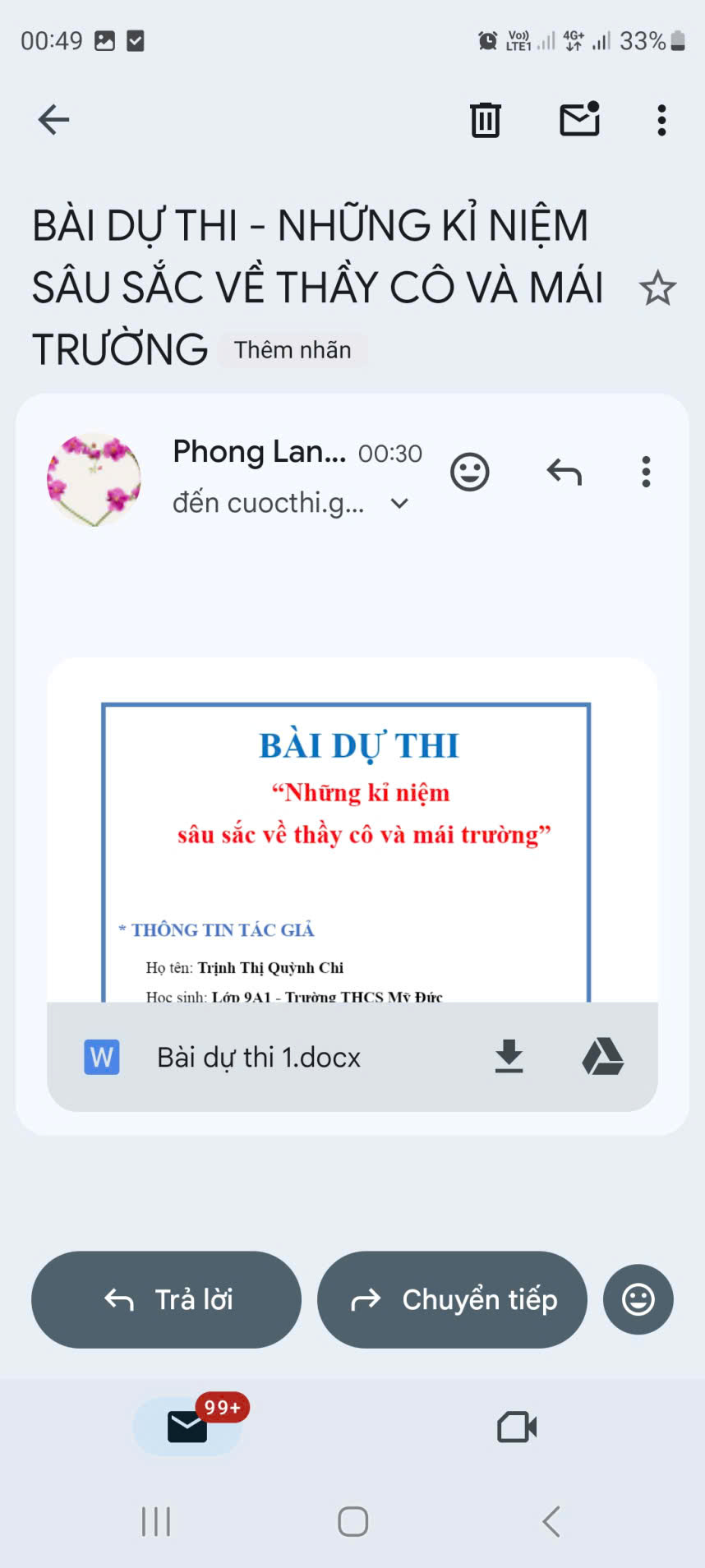Open recent apps from navigation bar
Image resolution: width=705 pixels, height=1568 pixels.
pos(156,1521)
